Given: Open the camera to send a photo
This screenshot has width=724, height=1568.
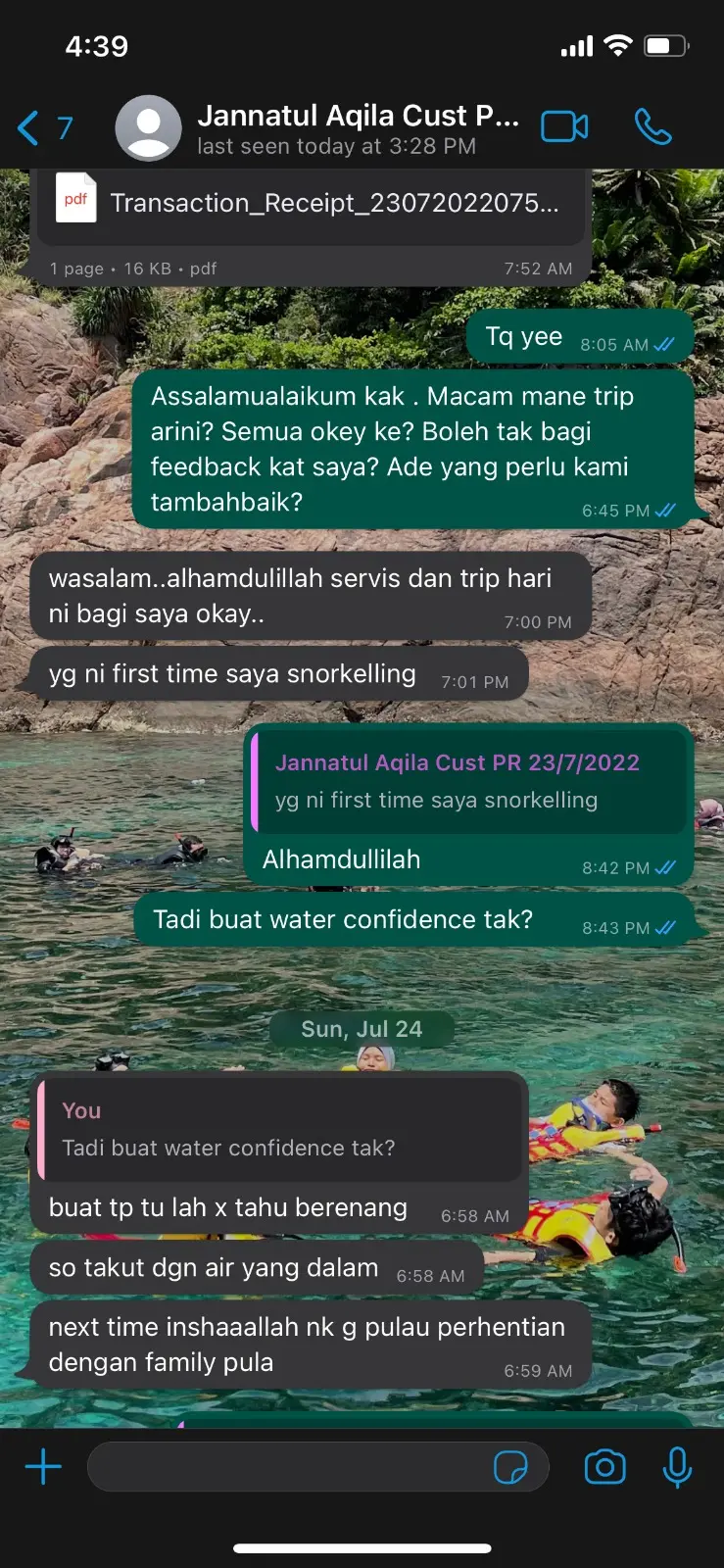Looking at the screenshot, I should click(x=604, y=1467).
